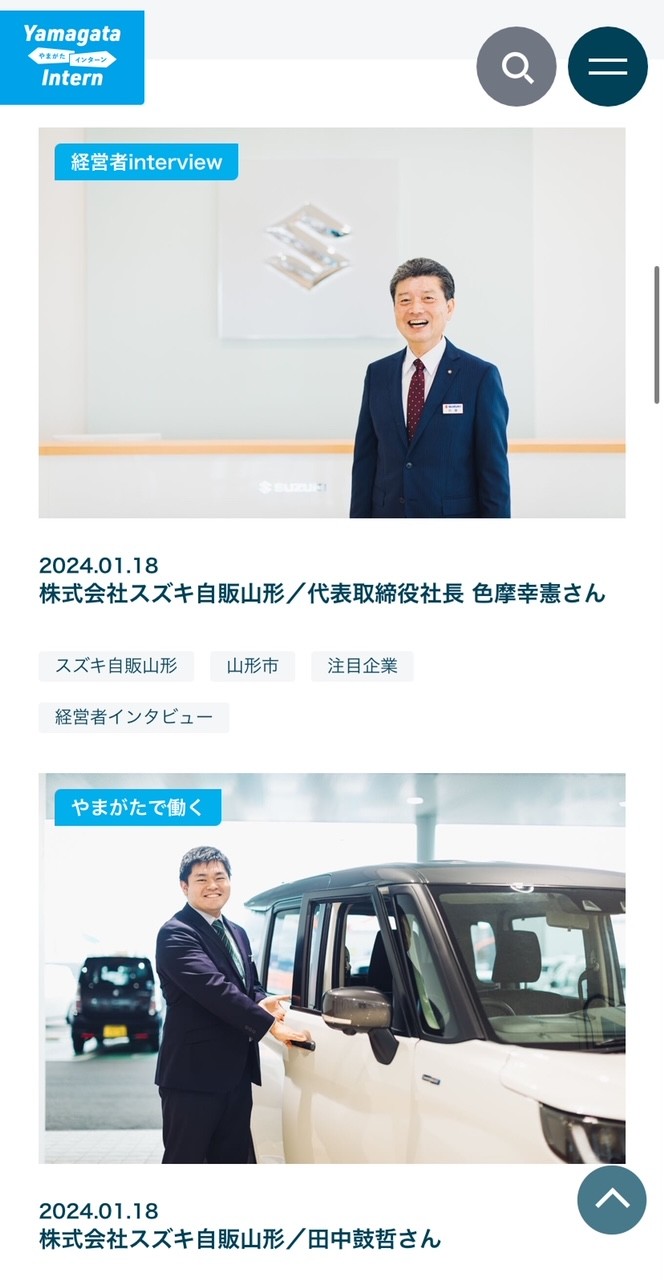
Task: Open article about 色摩幸憲さん
Action: click(322, 593)
